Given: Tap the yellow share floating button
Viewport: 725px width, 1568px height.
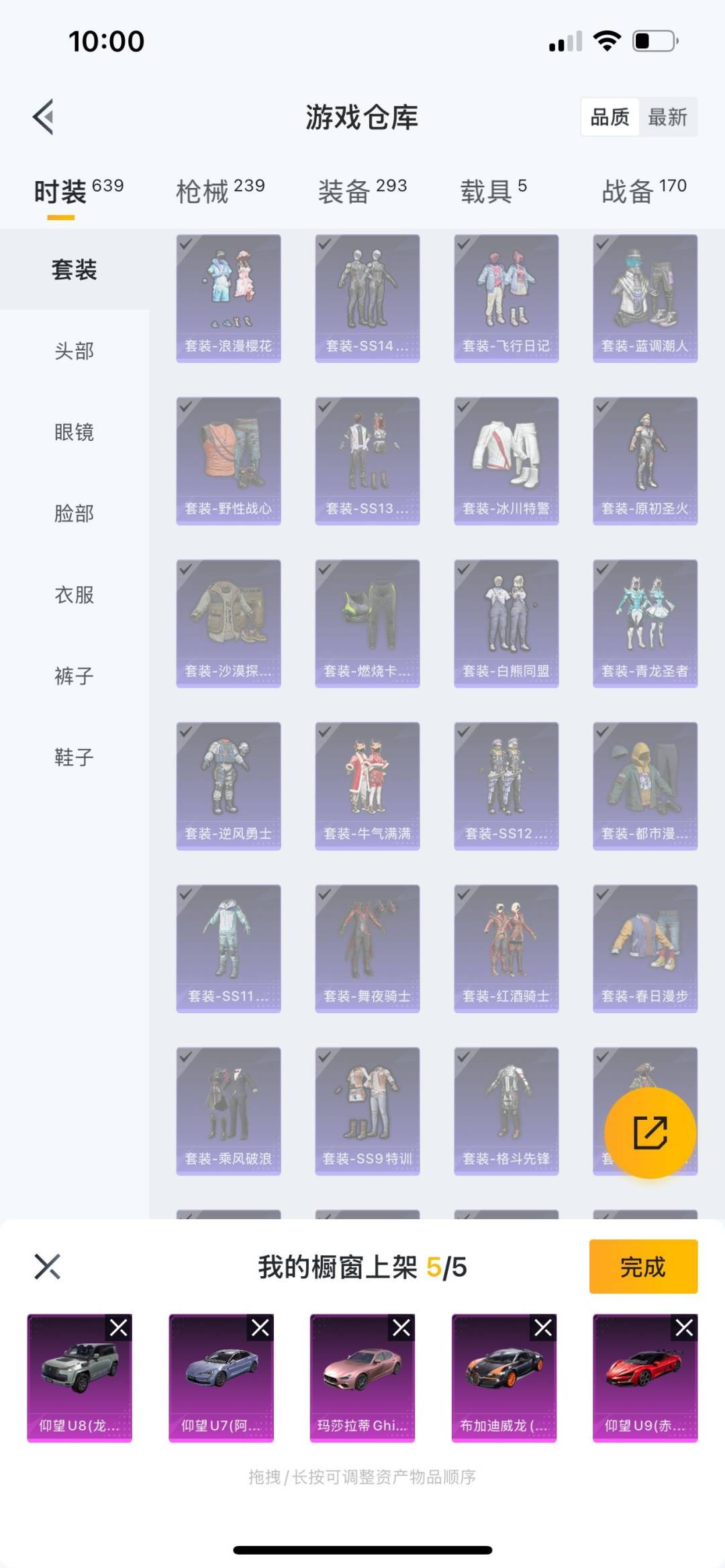Looking at the screenshot, I should pyautogui.click(x=650, y=1133).
